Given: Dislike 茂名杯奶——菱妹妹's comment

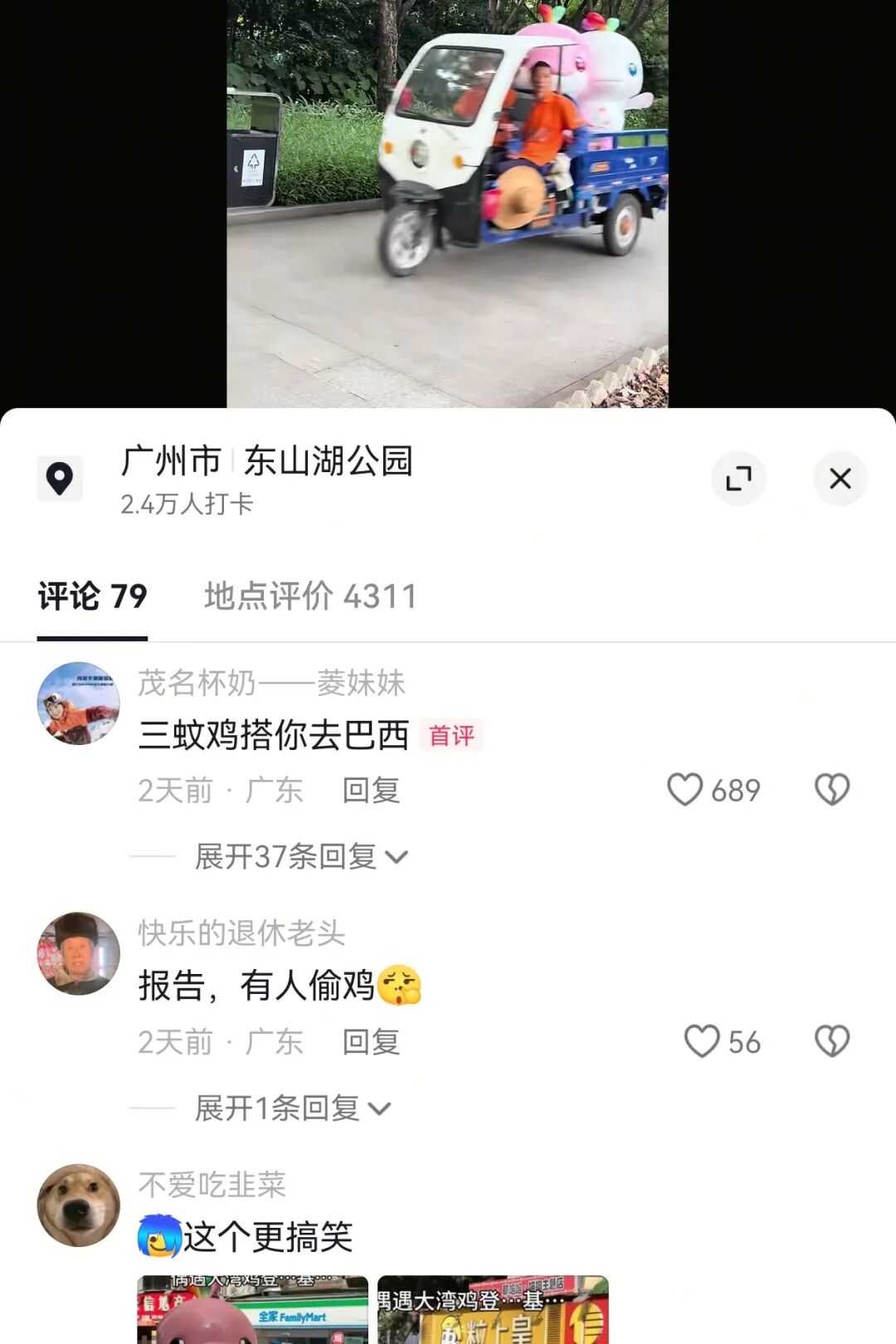Looking at the screenshot, I should coord(832,790).
